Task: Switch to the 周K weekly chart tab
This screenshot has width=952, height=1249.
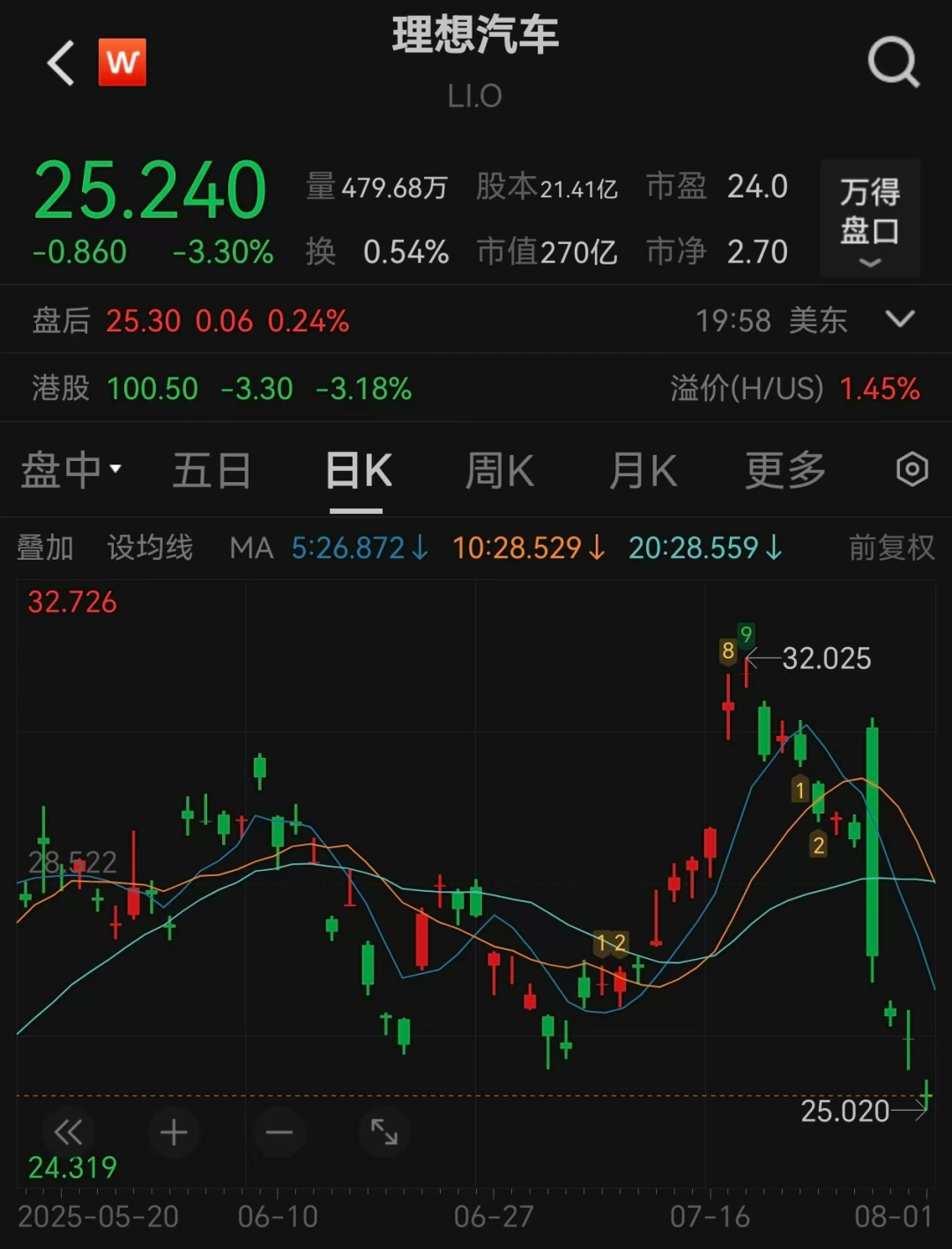Action: 499,470
